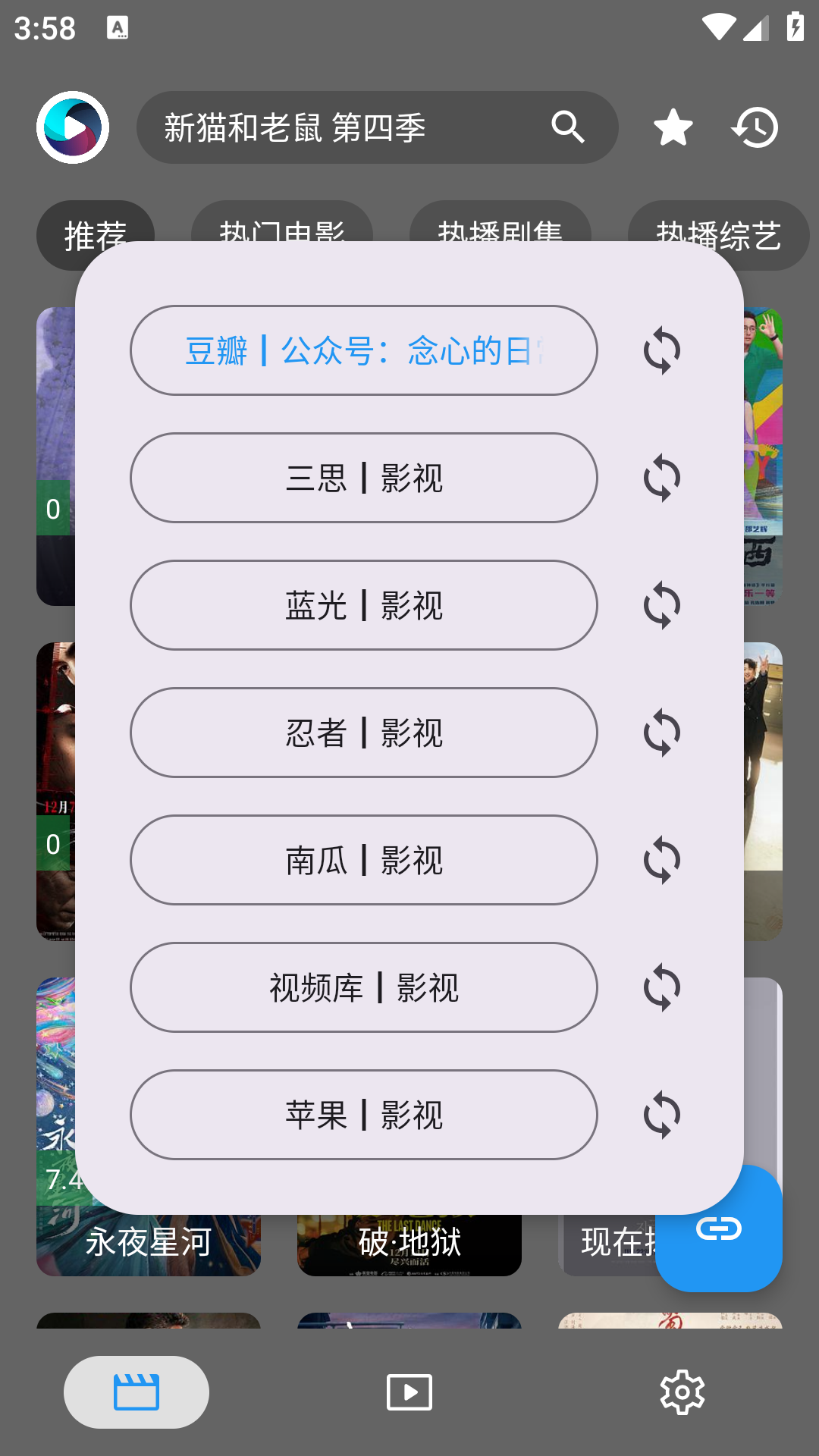
Task: Refresh the 南瓜 | 影视 source
Action: [x=662, y=860]
